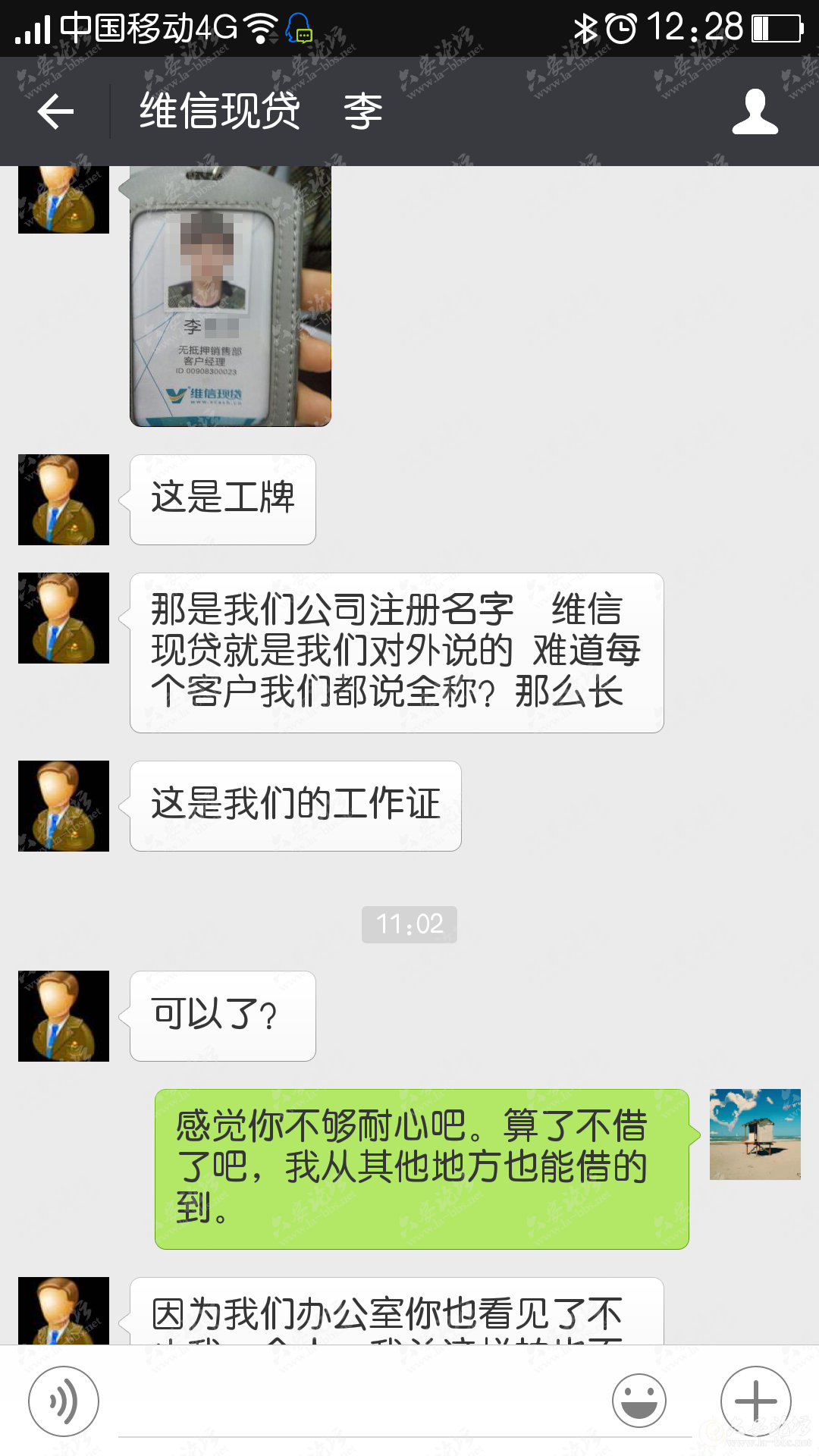This screenshot has width=819, height=1456.
Task: Open the work badge photo message
Action: [231, 297]
